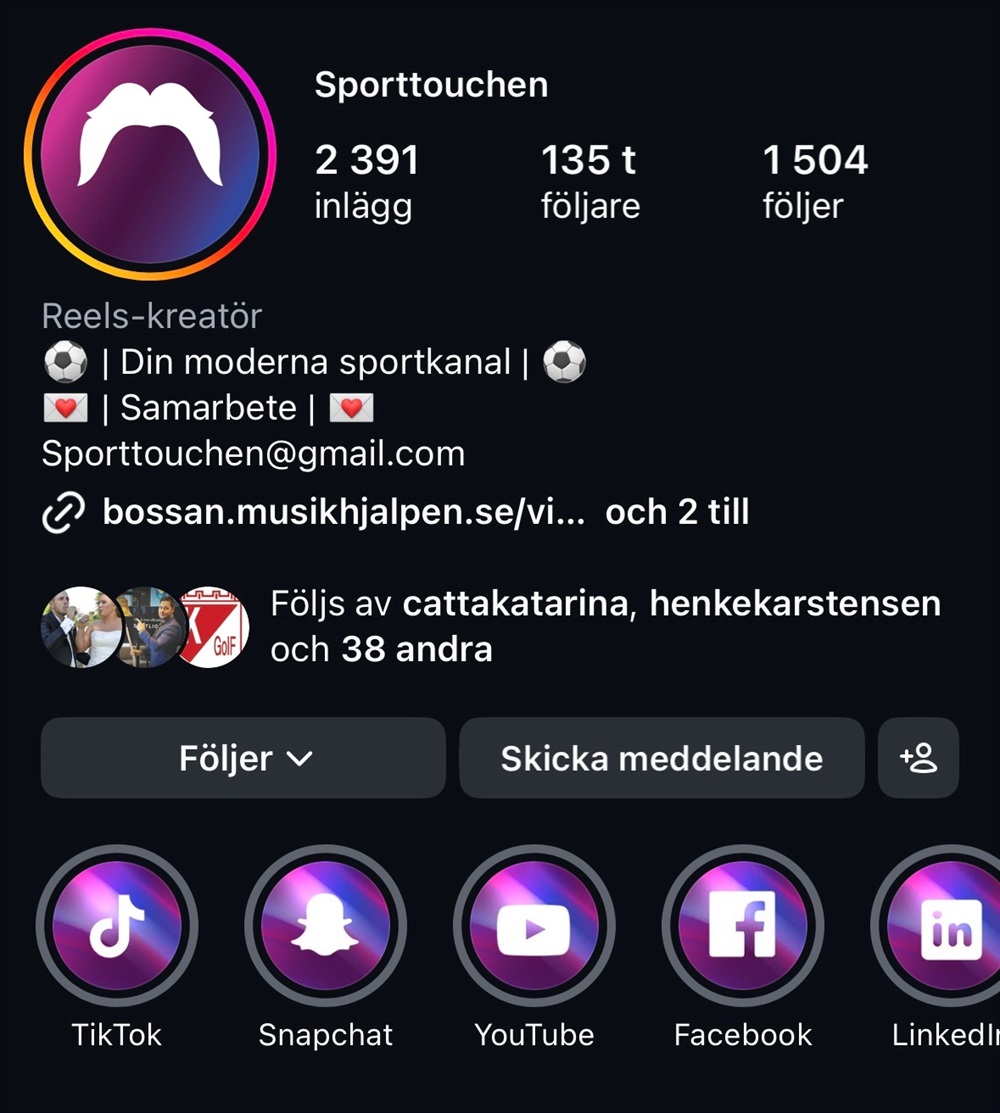Open the TikTok story highlight
This screenshot has height=1113, width=1000.
pyautogui.click(x=117, y=927)
